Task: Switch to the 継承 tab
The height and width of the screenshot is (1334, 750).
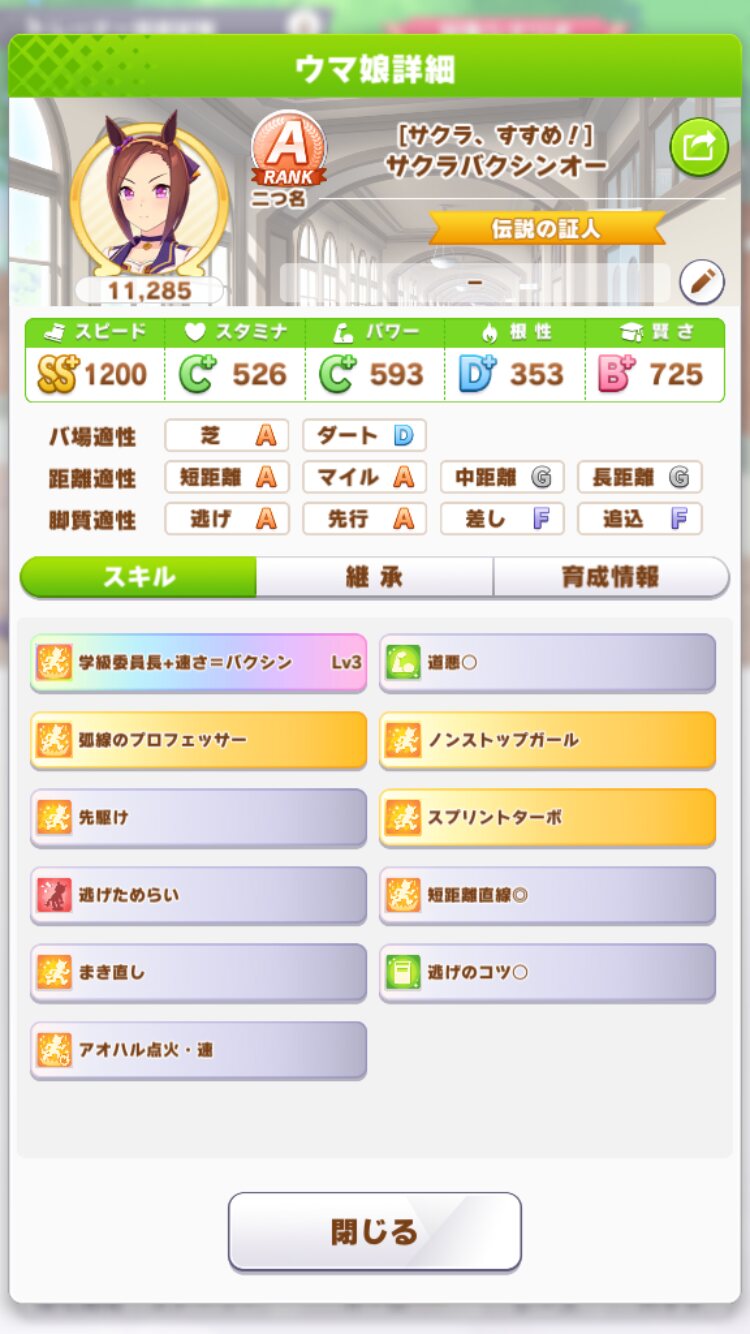Action: pyautogui.click(x=374, y=577)
